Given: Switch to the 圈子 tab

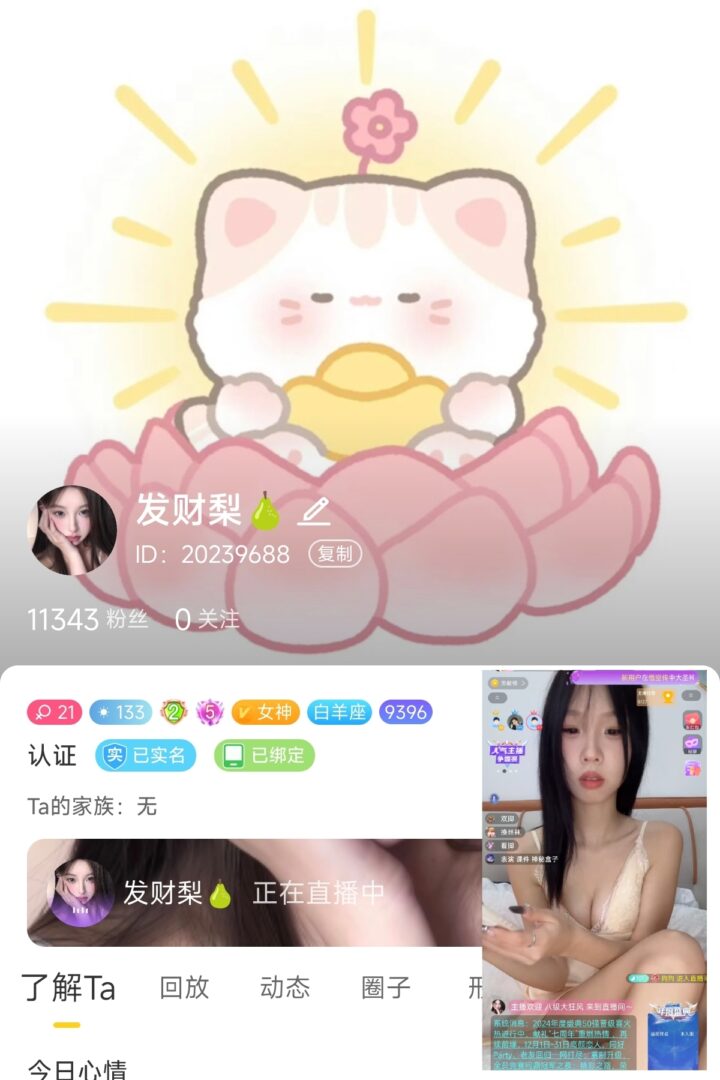Looking at the screenshot, I should [x=386, y=988].
